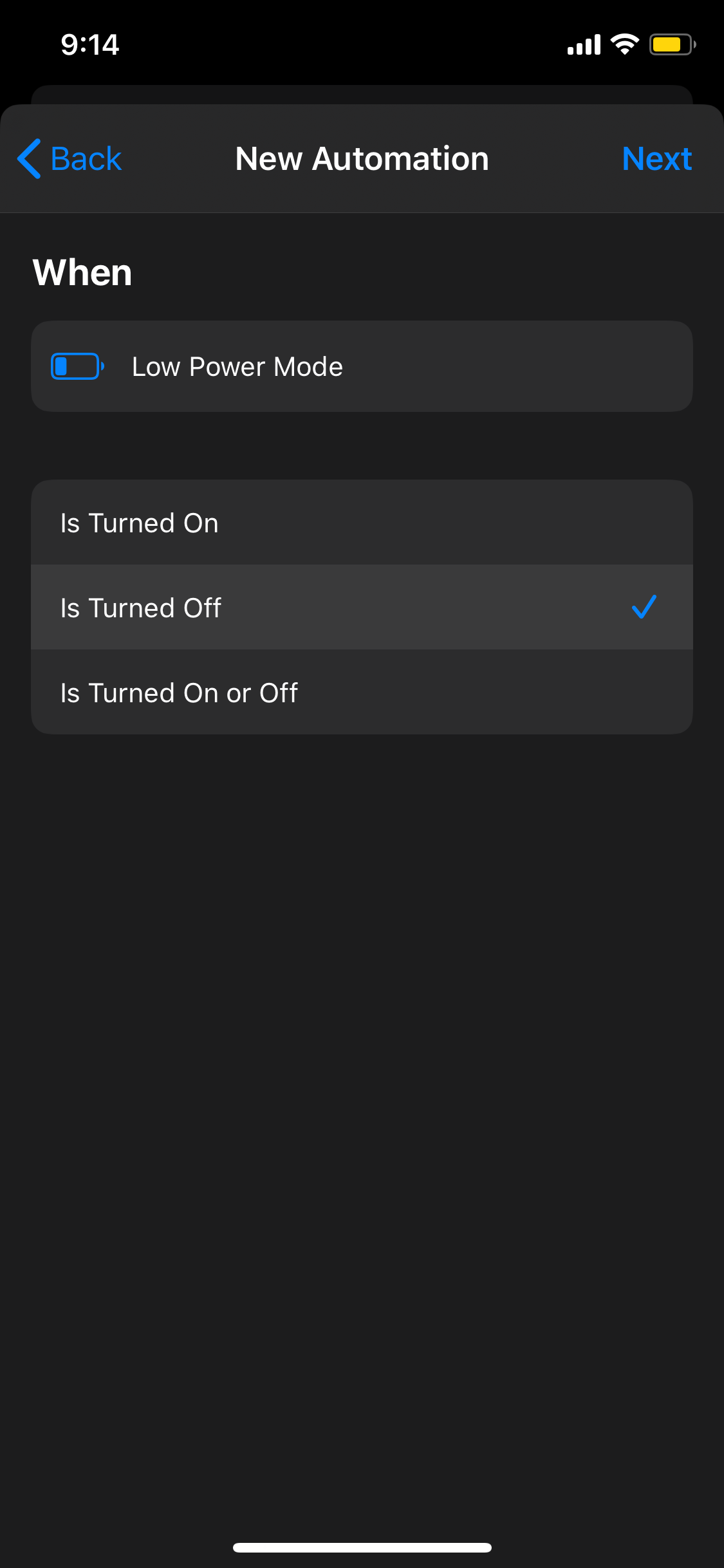The width and height of the screenshot is (724, 1568).
Task: Tap Next to continue the automation
Action: pyautogui.click(x=656, y=159)
